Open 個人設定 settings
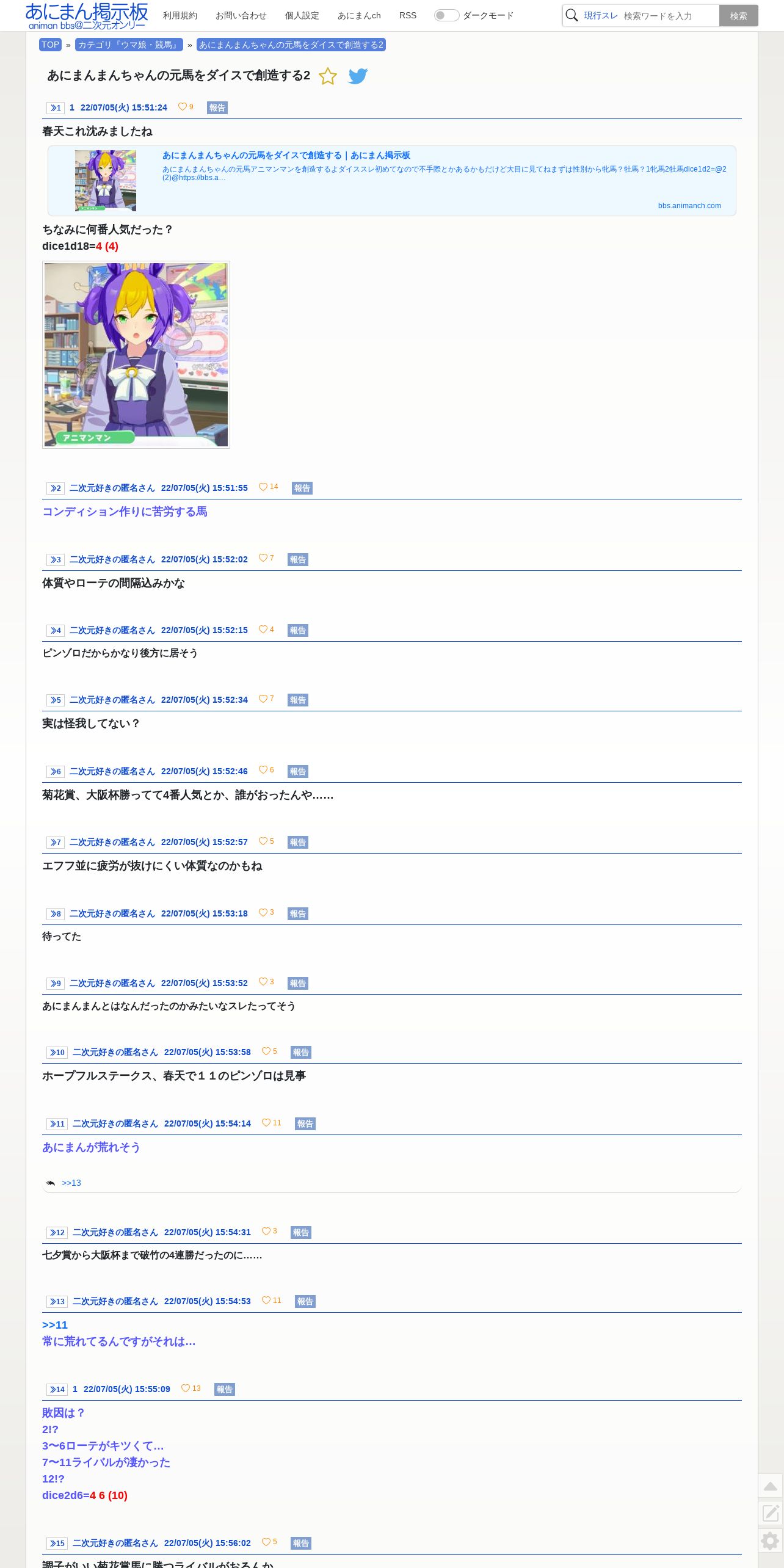Image resolution: width=784 pixels, height=1568 pixels. pos(302,15)
